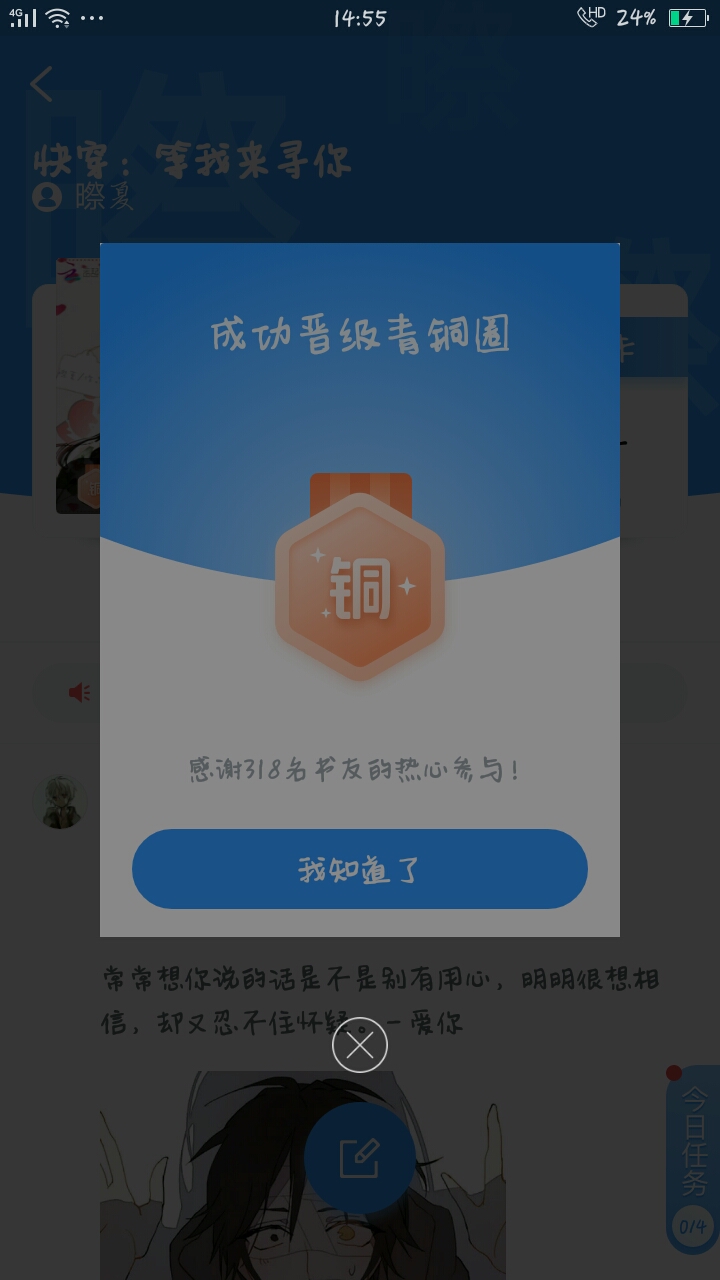Dismiss the popup with the X icon
720x1280 pixels.
click(360, 1045)
